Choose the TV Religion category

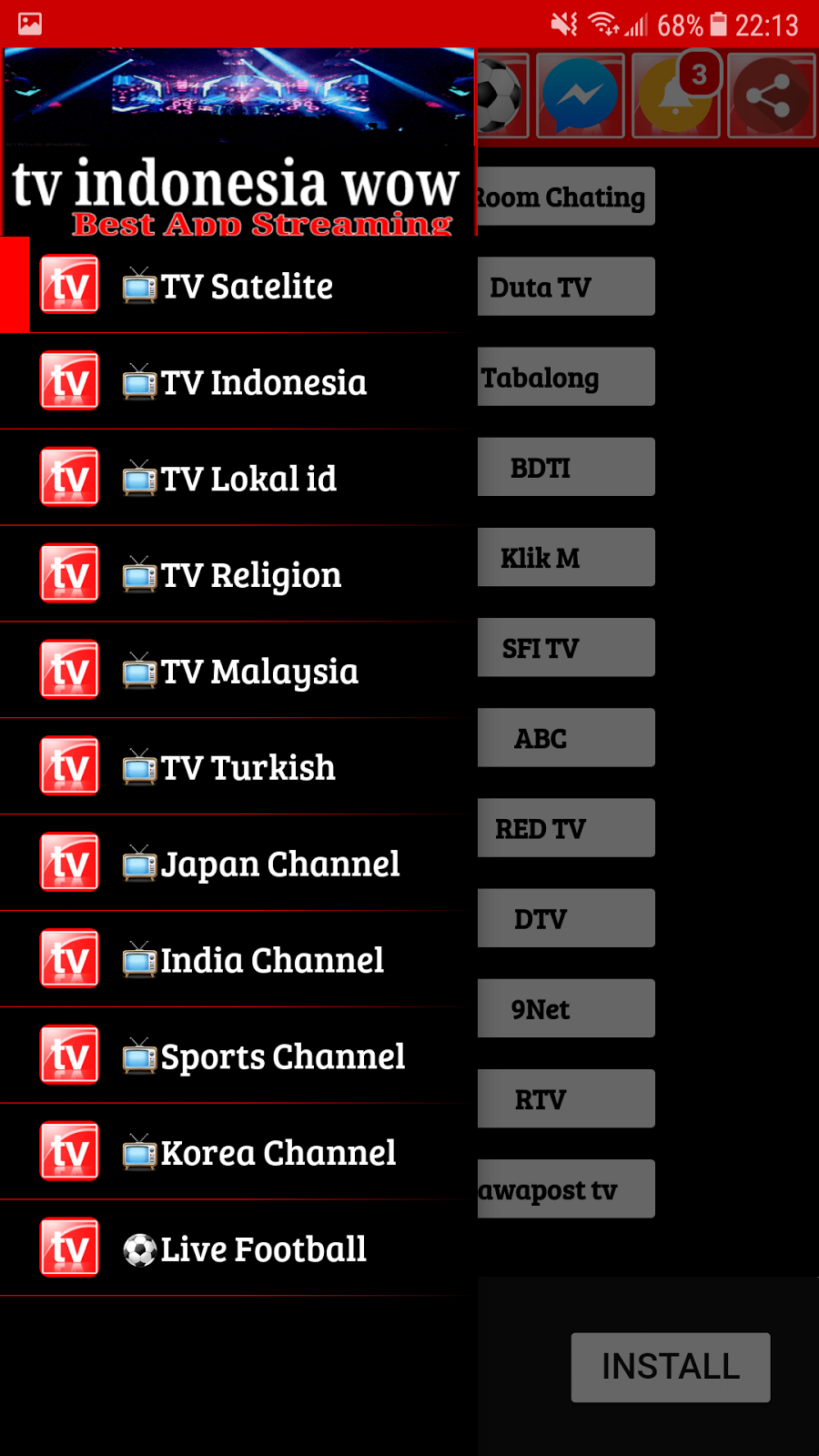coord(246,576)
